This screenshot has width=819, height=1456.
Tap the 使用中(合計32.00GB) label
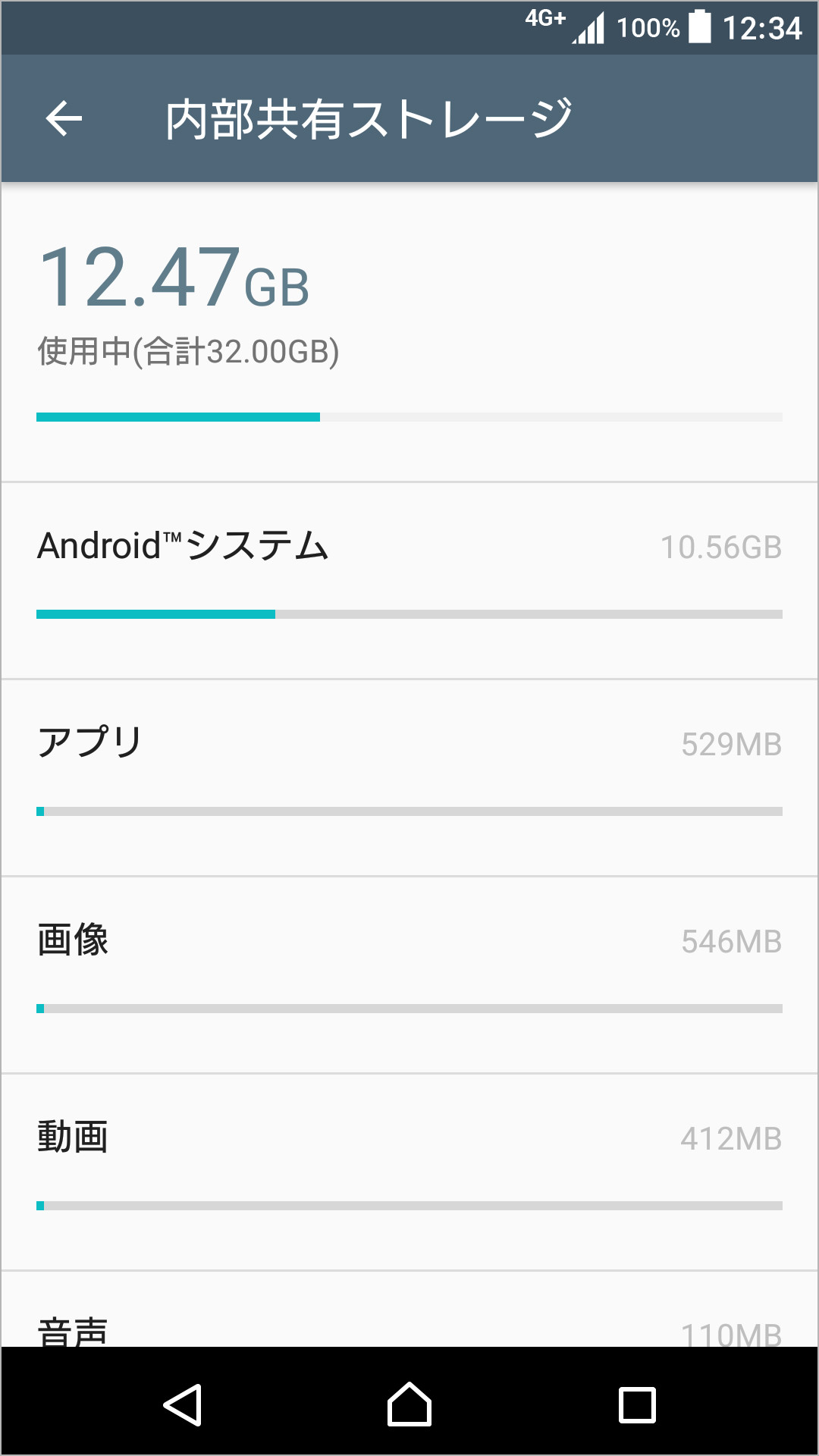click(188, 350)
